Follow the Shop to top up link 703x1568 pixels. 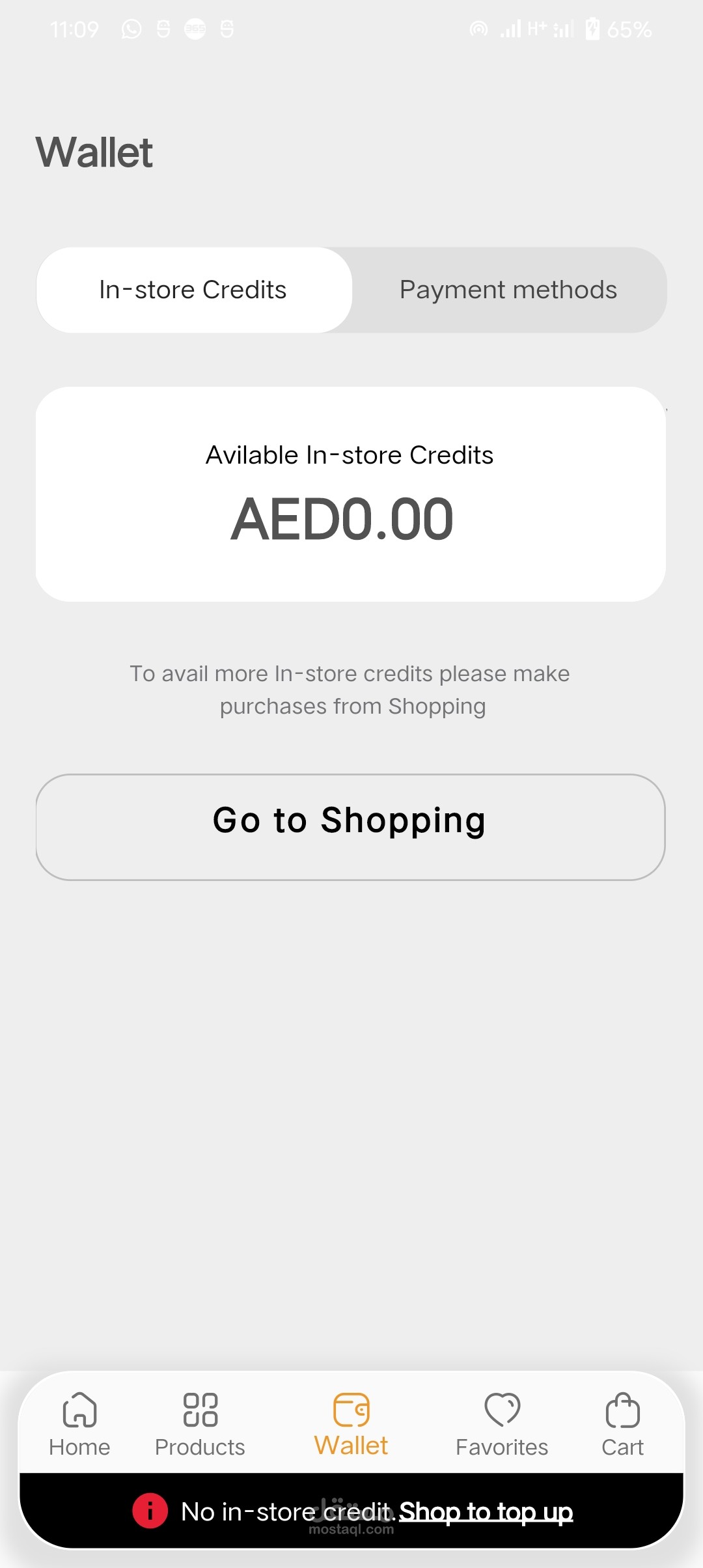[x=486, y=1511]
